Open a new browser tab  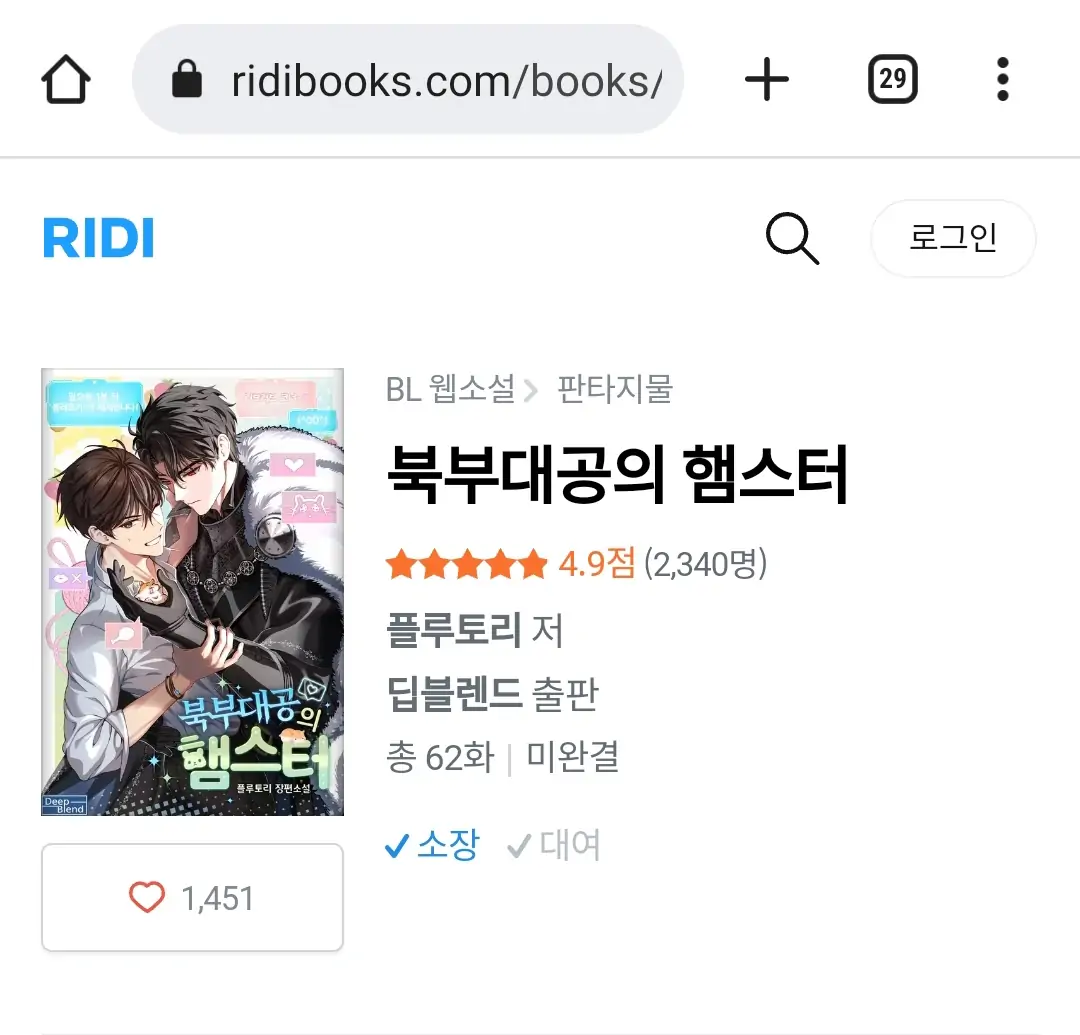(x=767, y=80)
